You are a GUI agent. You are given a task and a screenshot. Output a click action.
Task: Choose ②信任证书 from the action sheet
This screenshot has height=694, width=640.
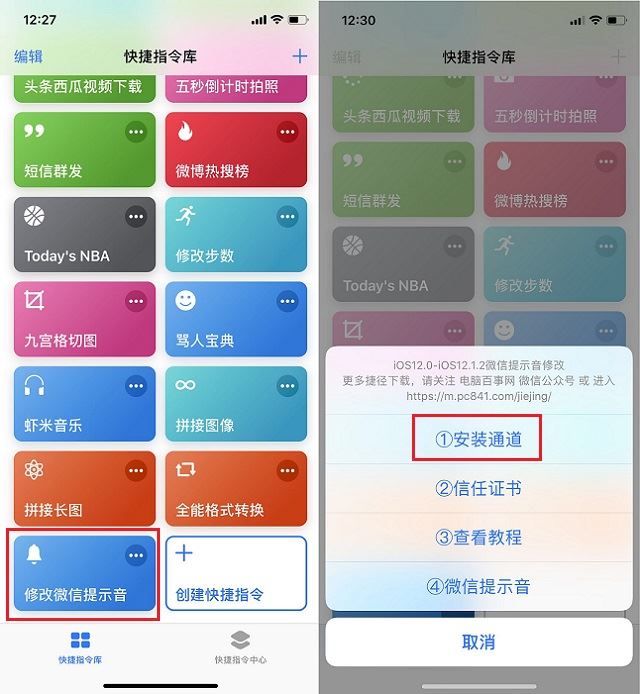click(478, 488)
